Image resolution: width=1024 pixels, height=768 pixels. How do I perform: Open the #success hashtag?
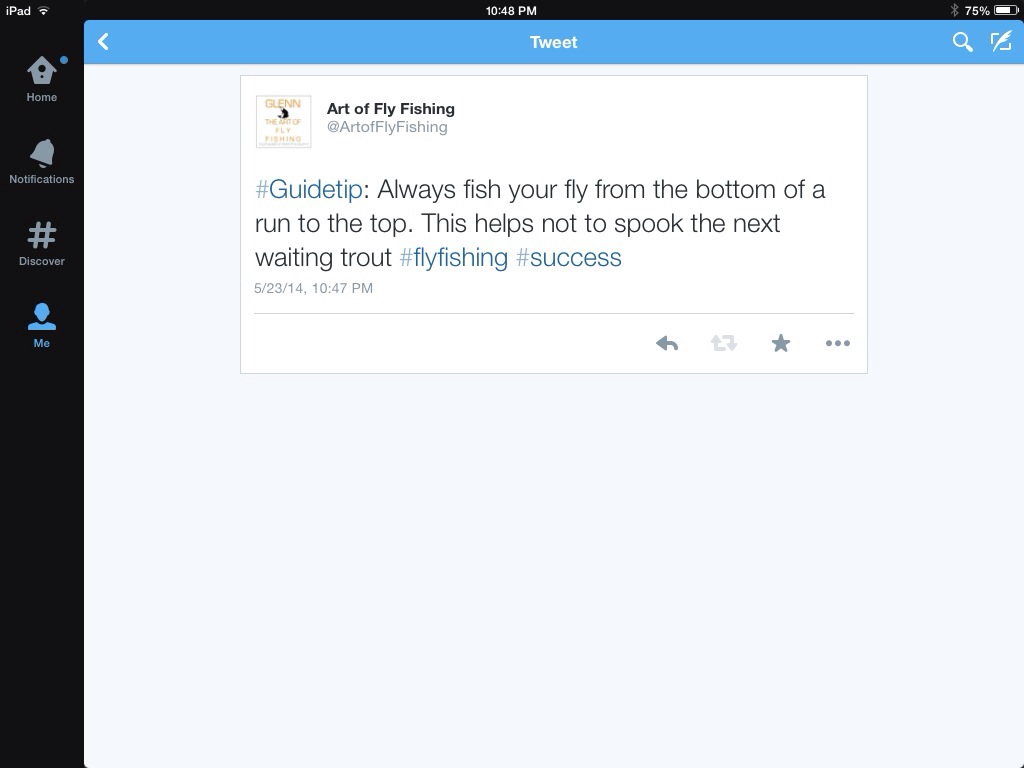[568, 257]
